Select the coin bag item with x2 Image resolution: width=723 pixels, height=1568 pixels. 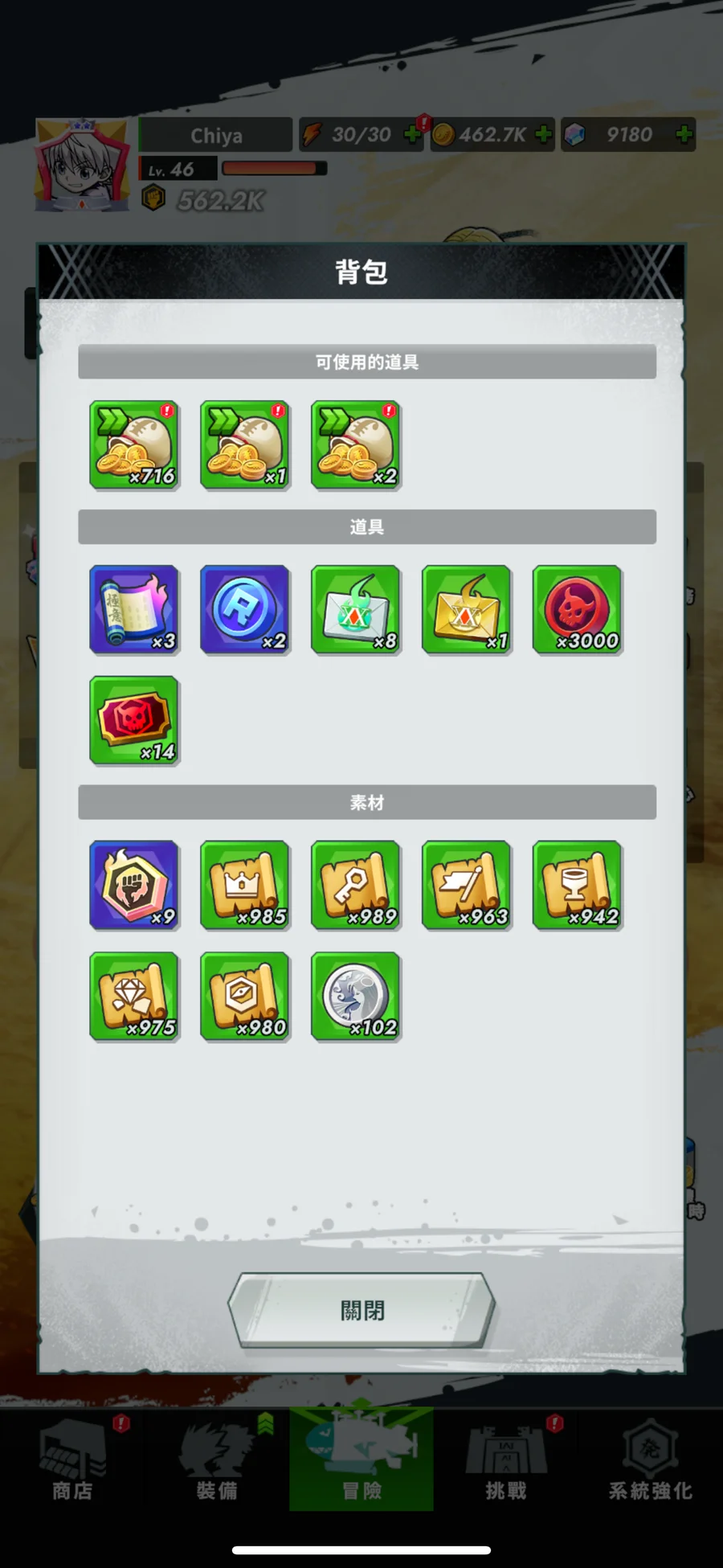coord(356,445)
